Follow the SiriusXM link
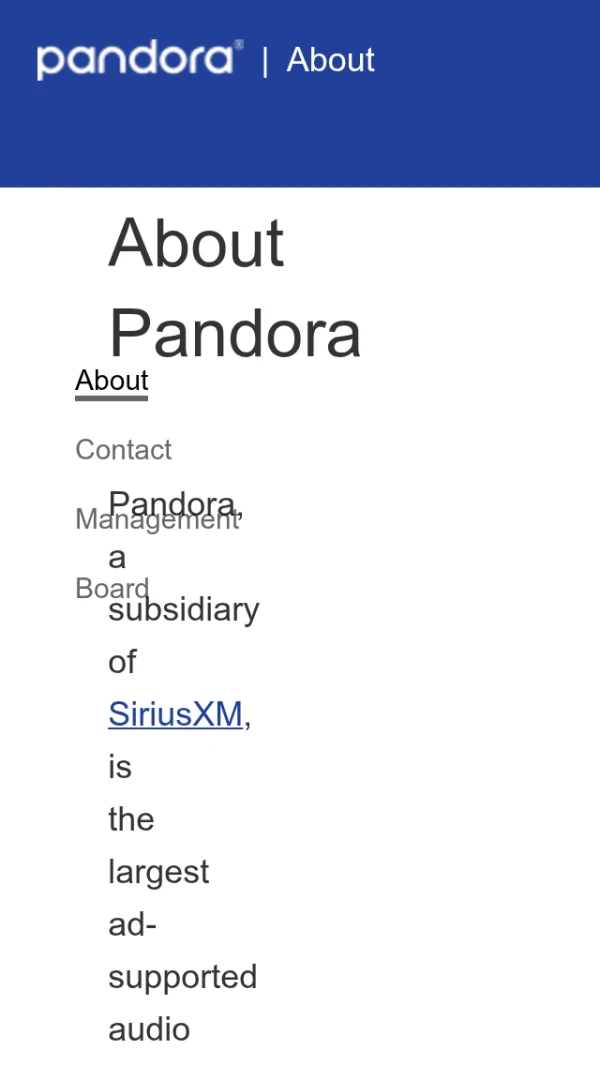Image resolution: width=600 pixels, height=1065 pixels. (175, 714)
